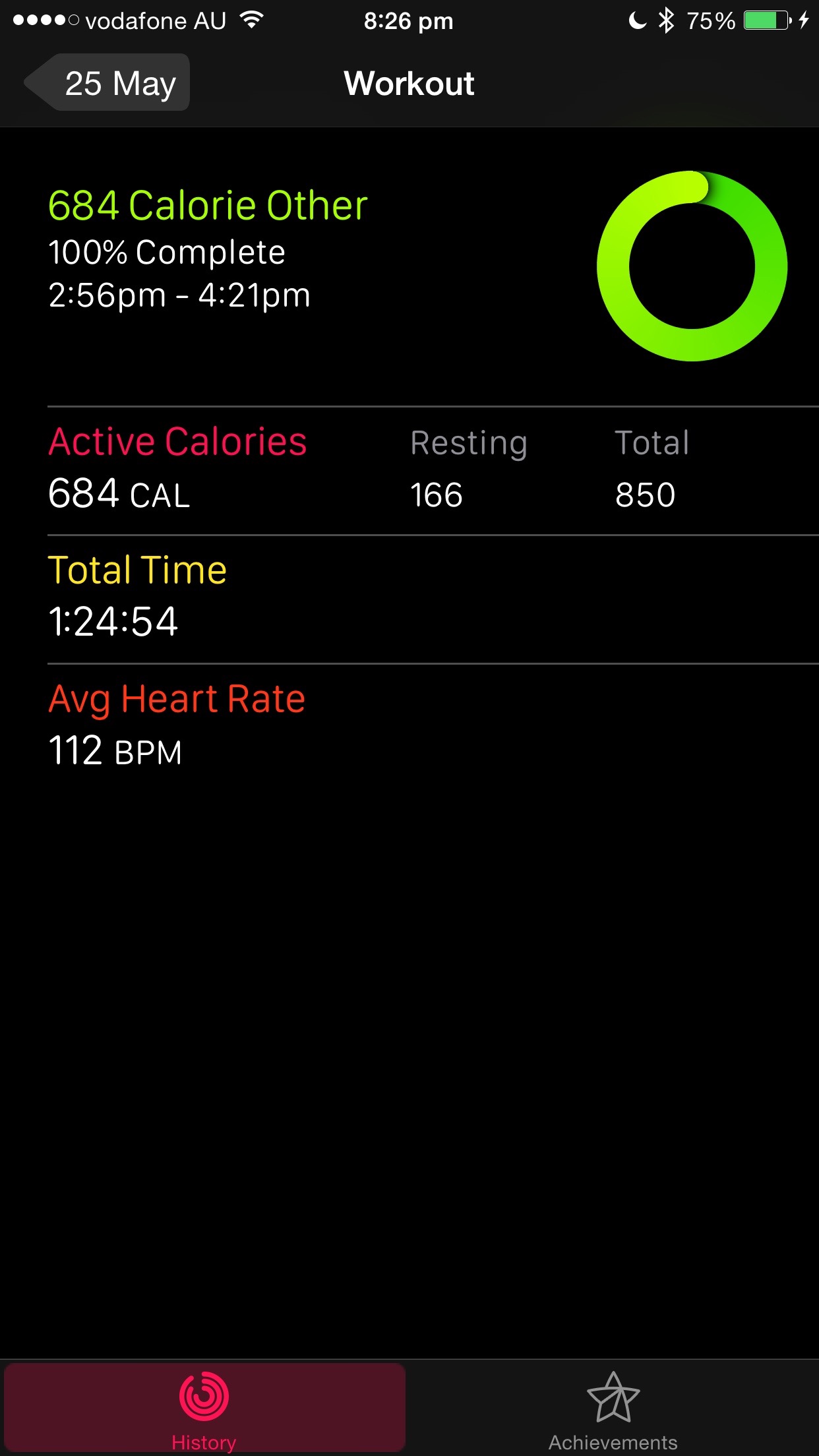Open the Achievements tab
Screen dimensions: 819x1456
(x=613, y=1407)
